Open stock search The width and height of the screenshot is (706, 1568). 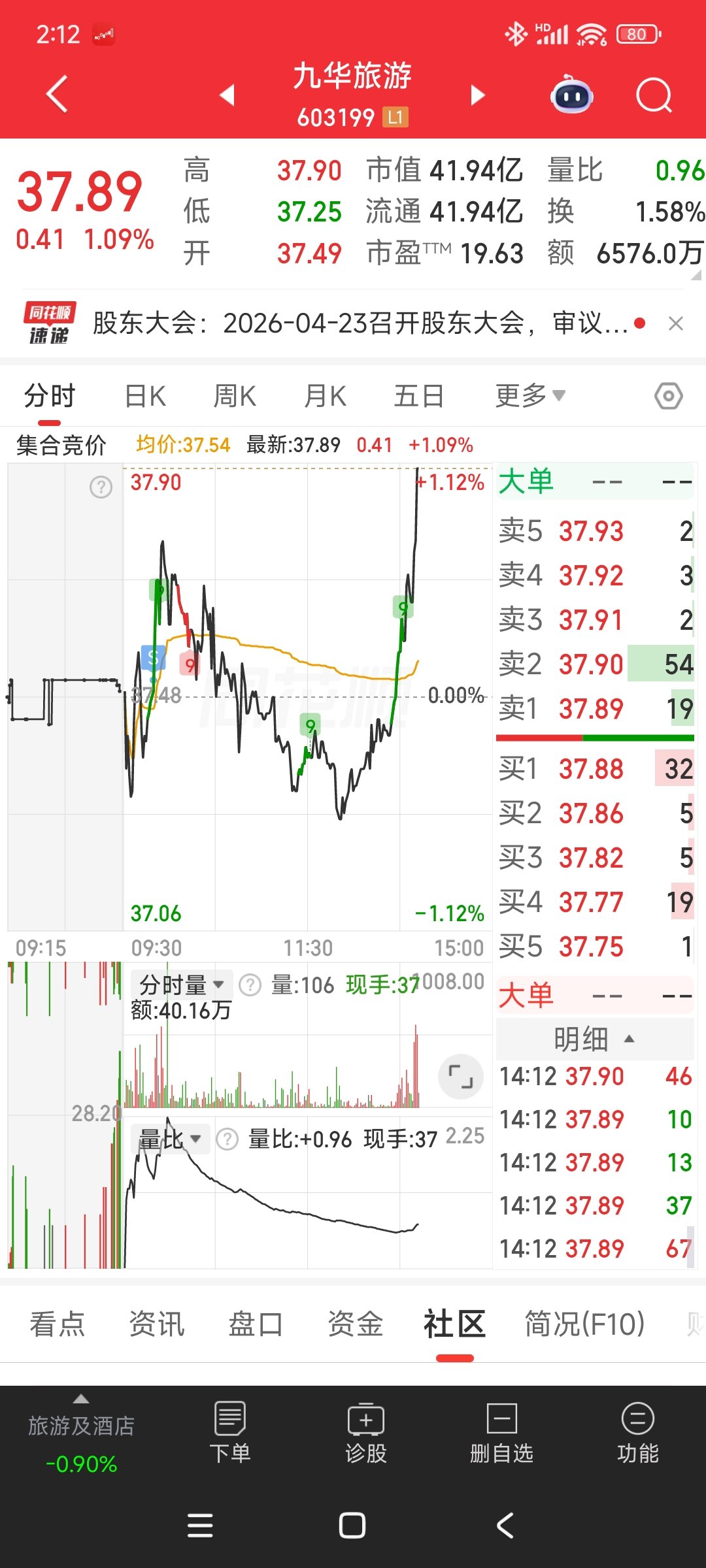654,96
